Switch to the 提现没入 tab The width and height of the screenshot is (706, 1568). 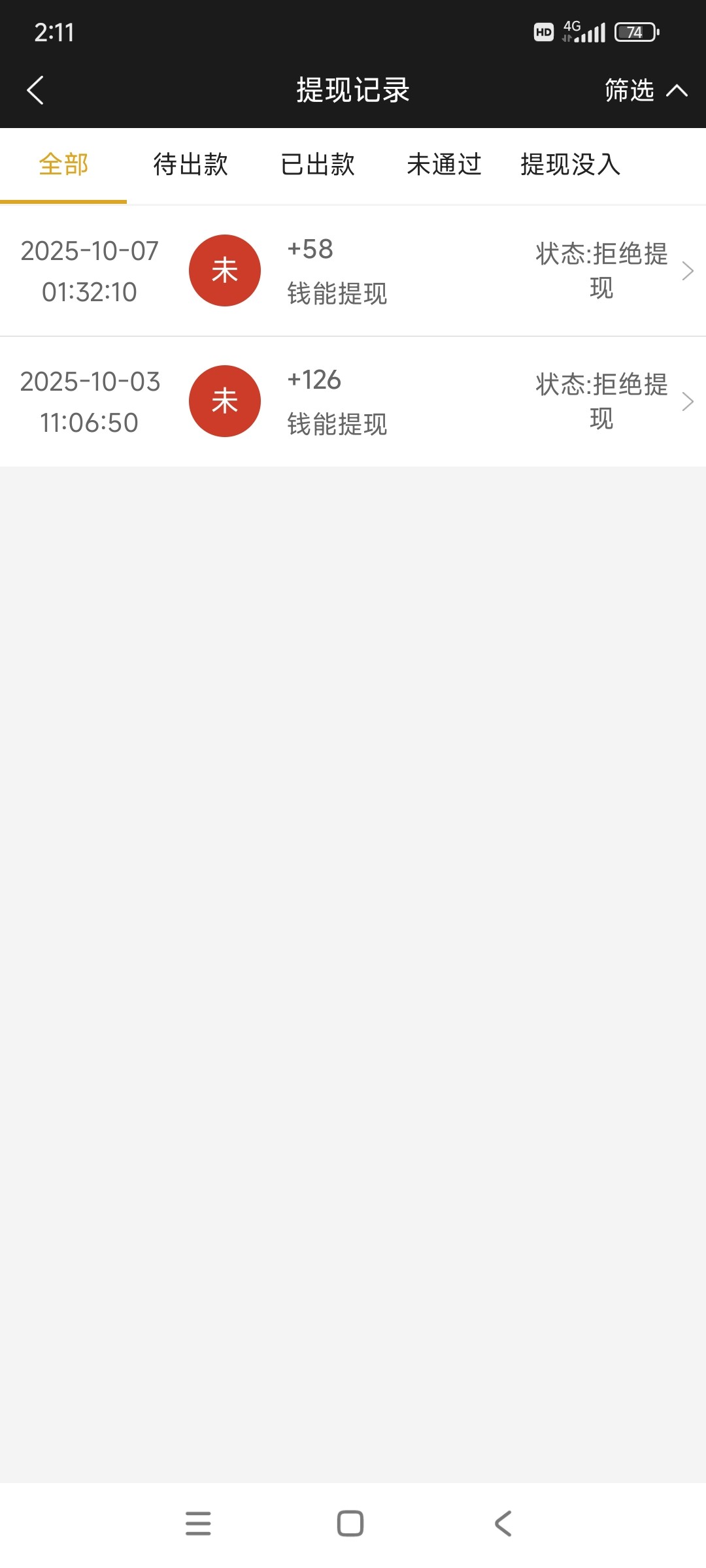coord(569,165)
